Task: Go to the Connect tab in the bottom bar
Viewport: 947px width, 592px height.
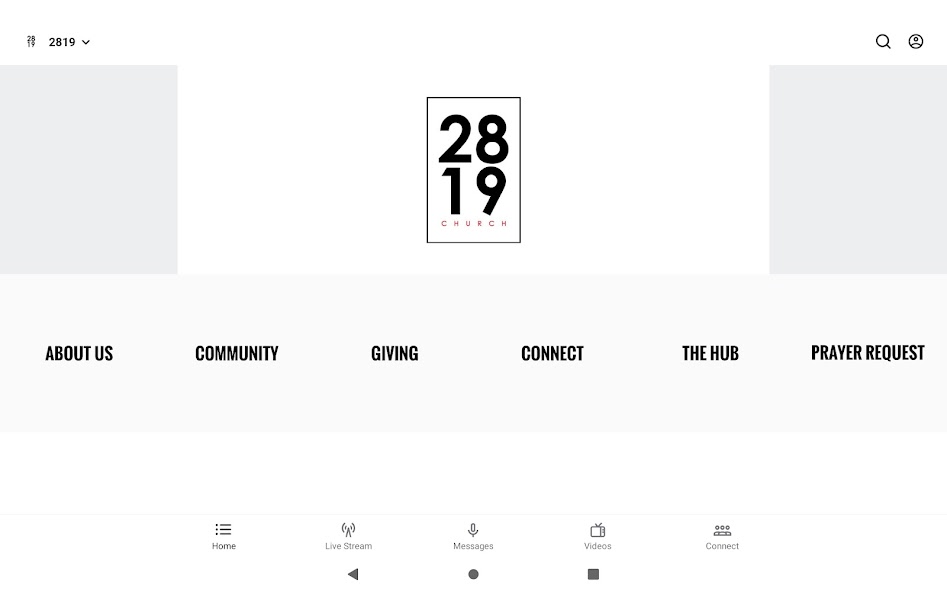Action: 722,536
